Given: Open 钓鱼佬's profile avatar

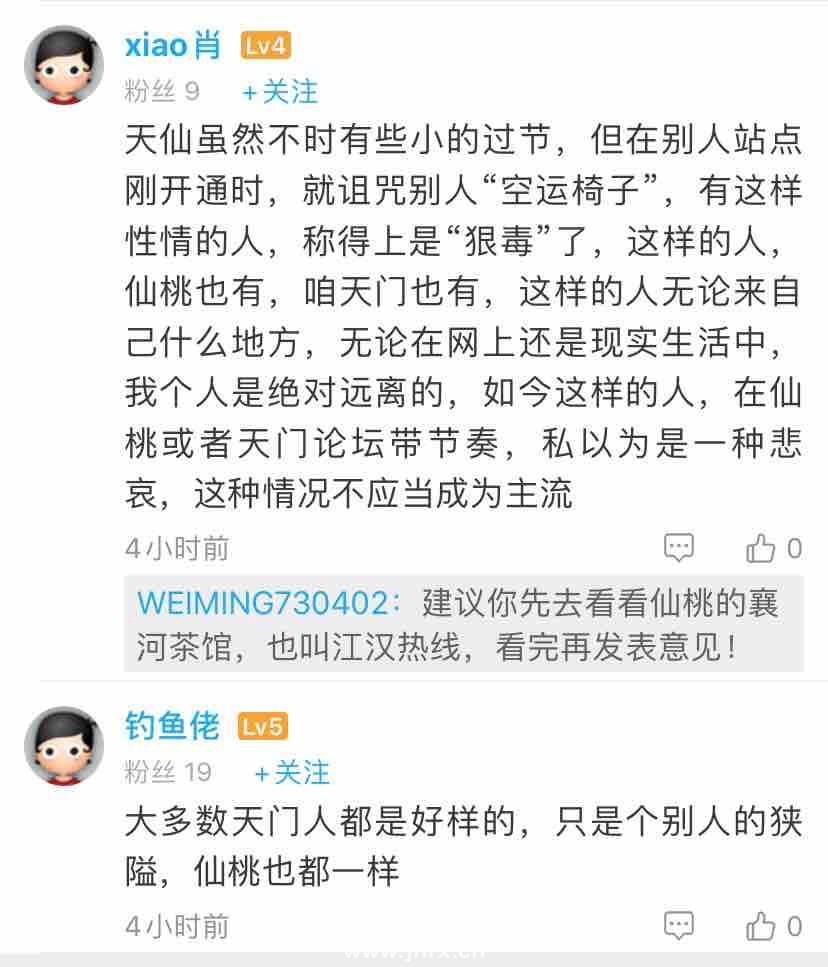Looking at the screenshot, I should (x=63, y=746).
